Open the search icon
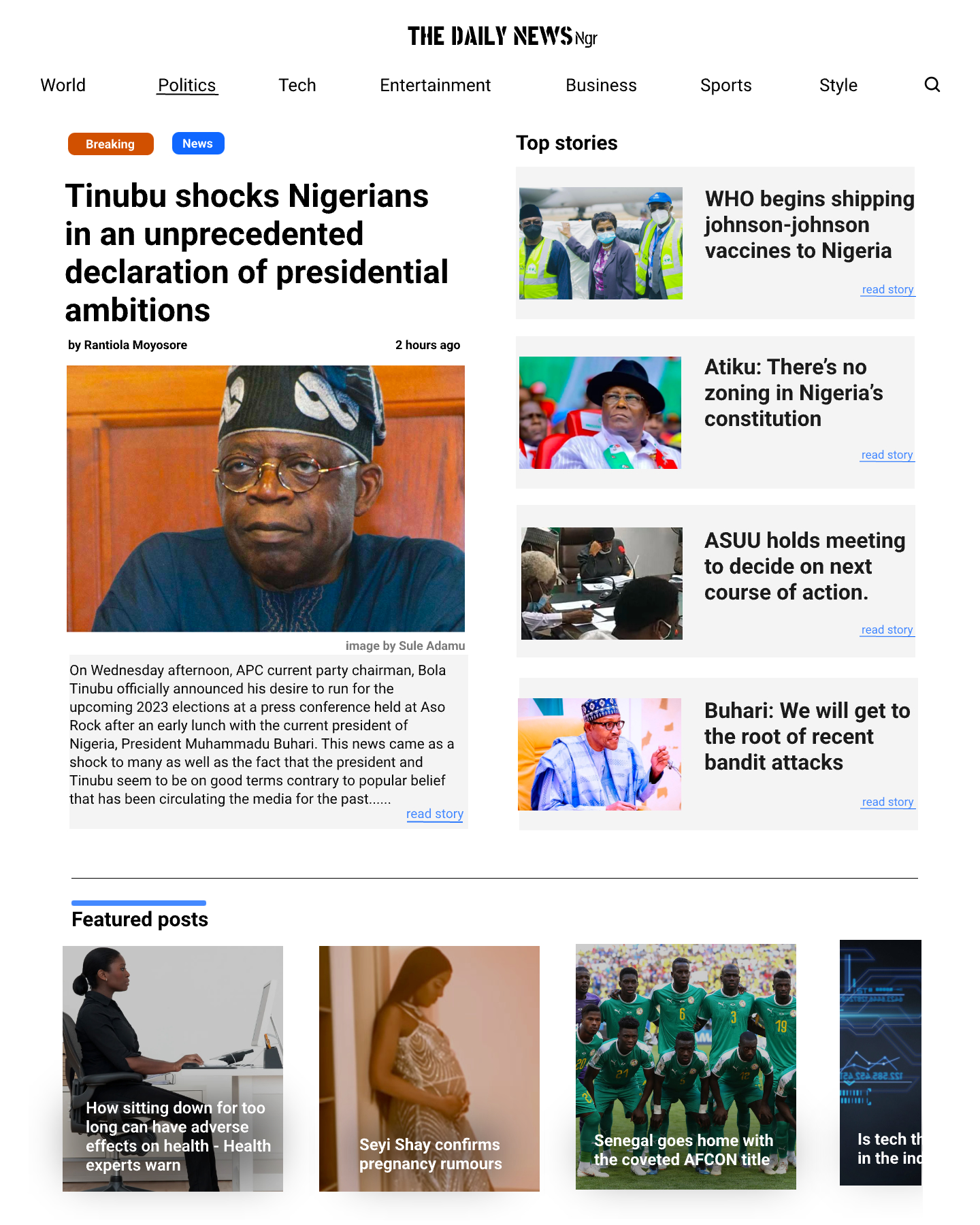The width and height of the screenshot is (980, 1225). (932, 84)
